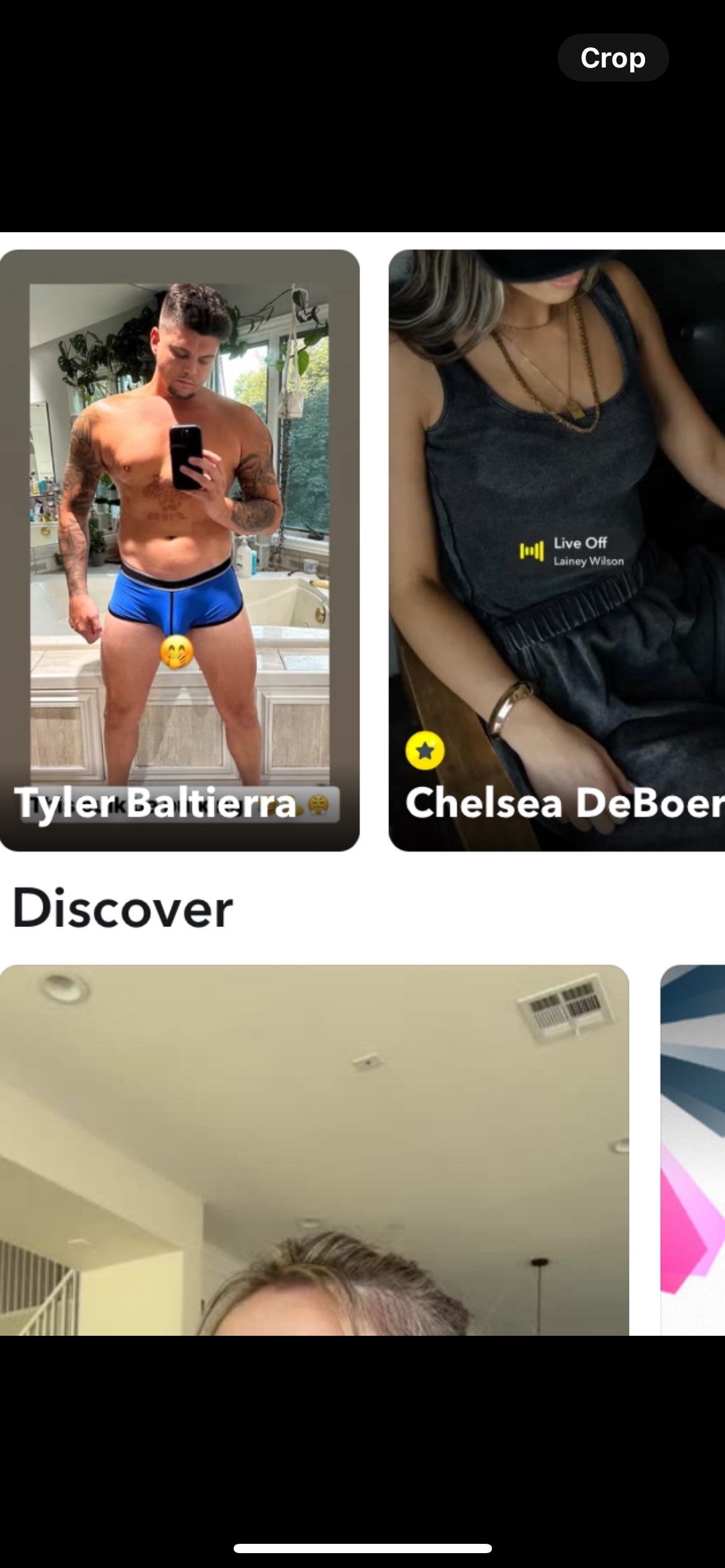Tap the Crop button
Screen dimensions: 725x1568
tap(613, 58)
